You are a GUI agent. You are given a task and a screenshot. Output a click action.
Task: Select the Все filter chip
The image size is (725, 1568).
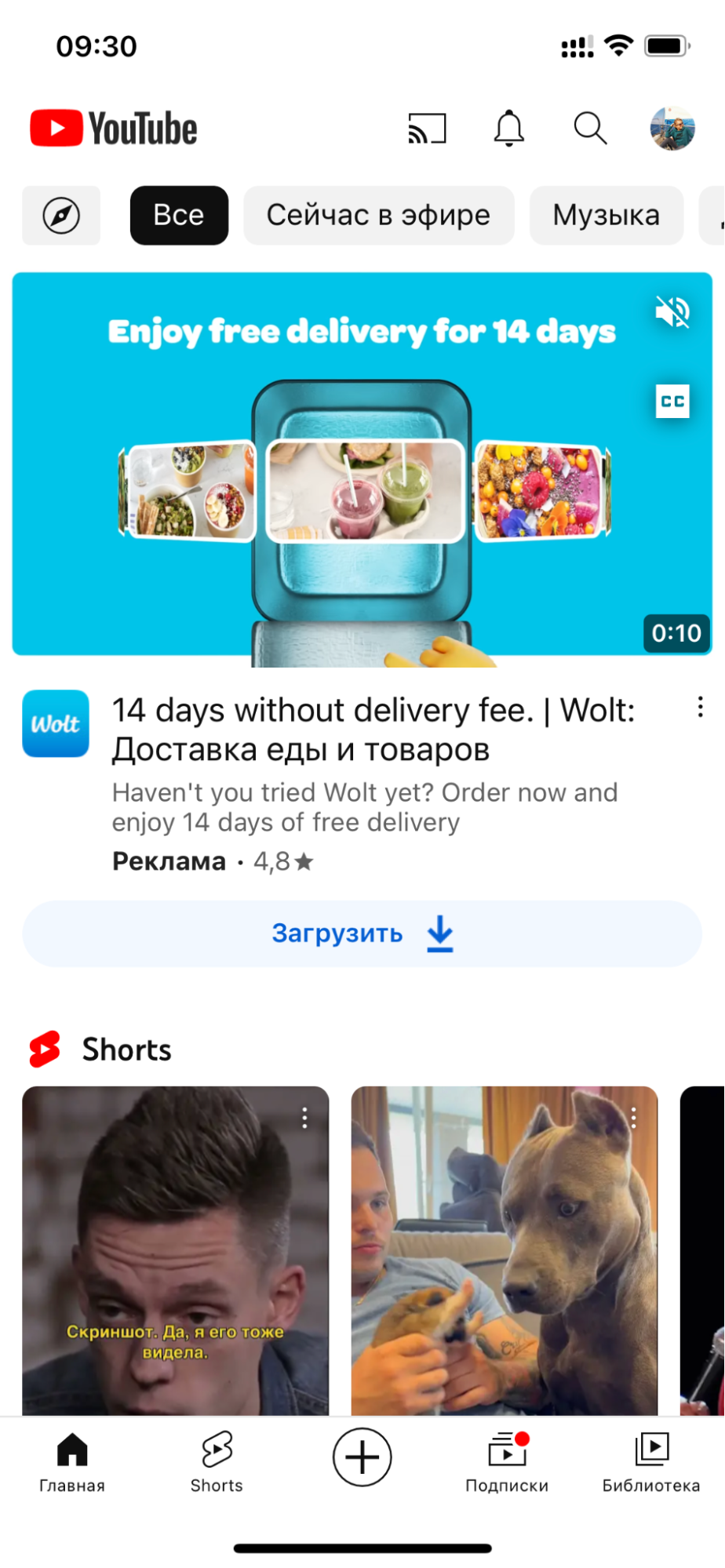tap(179, 216)
